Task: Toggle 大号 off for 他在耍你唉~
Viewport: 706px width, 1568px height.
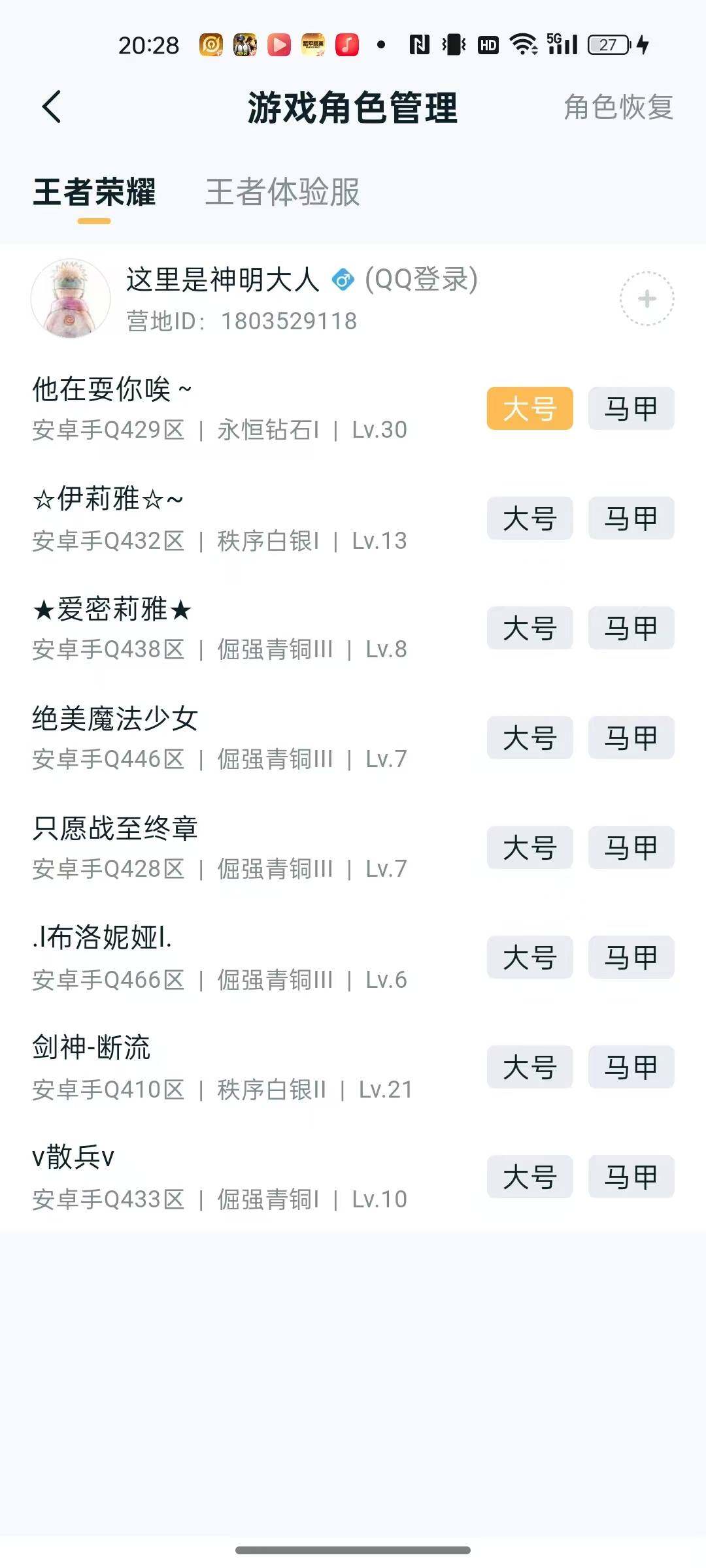Action: [529, 408]
